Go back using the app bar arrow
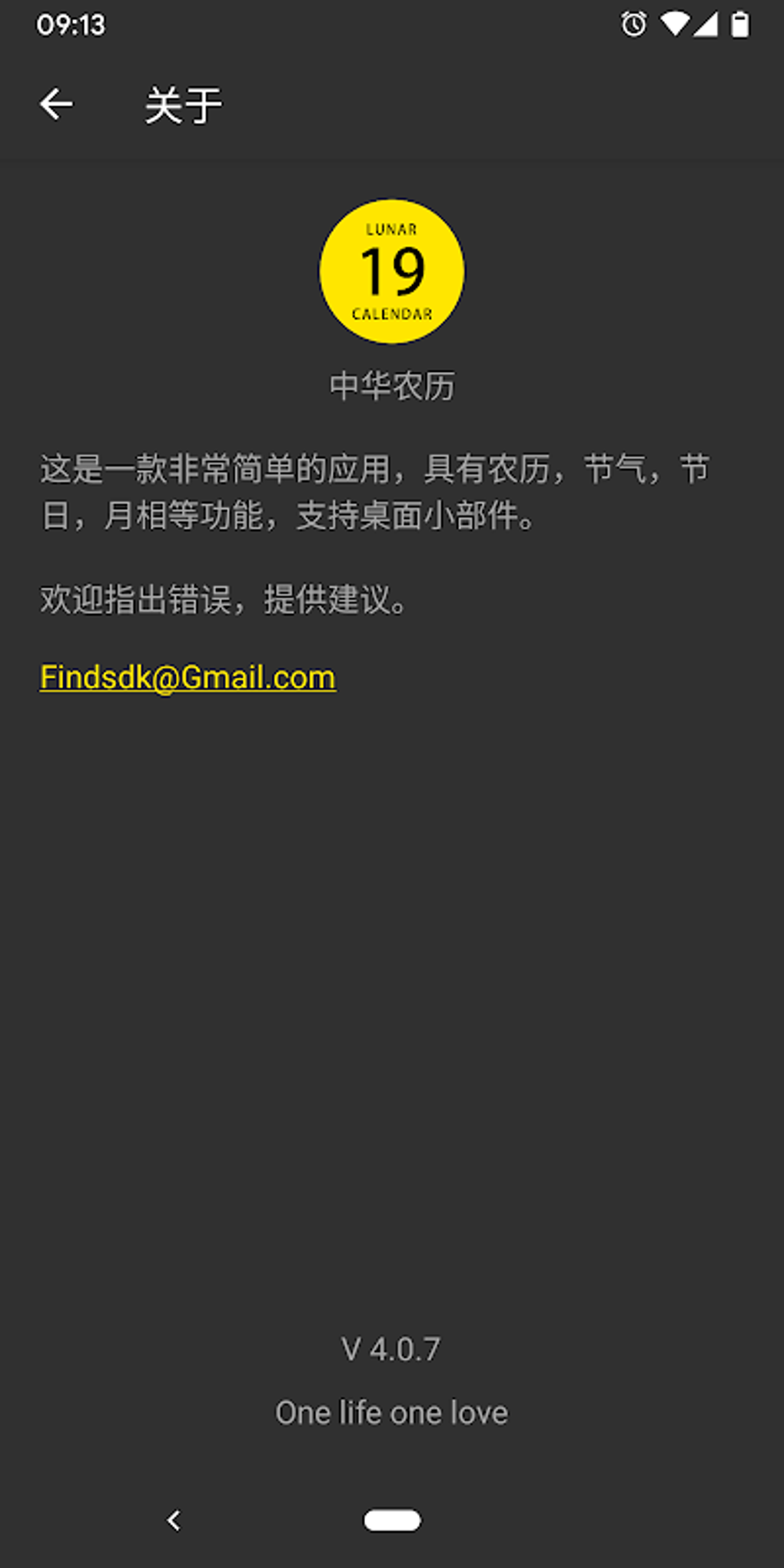This screenshot has height=1568, width=784. 56,105
